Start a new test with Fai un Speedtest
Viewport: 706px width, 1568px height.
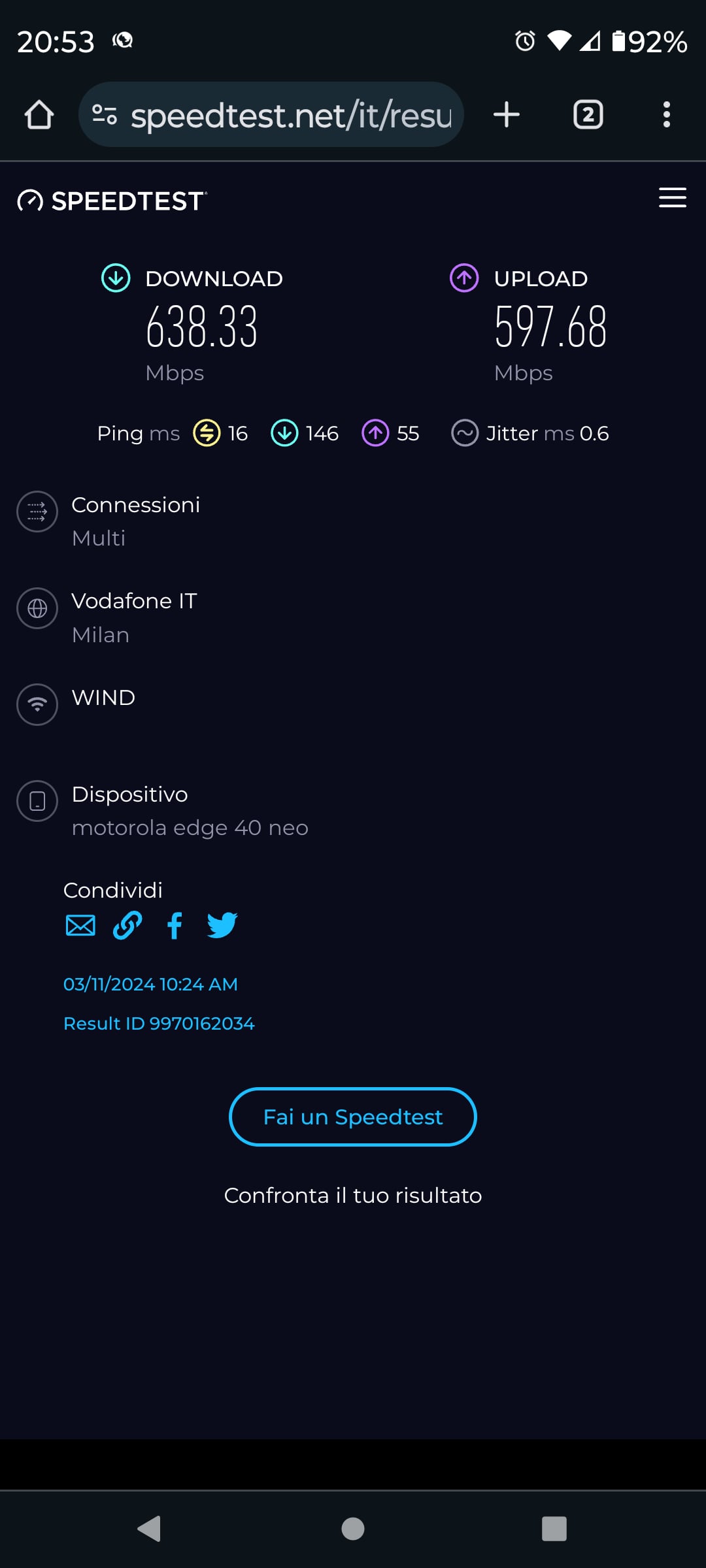(353, 1117)
